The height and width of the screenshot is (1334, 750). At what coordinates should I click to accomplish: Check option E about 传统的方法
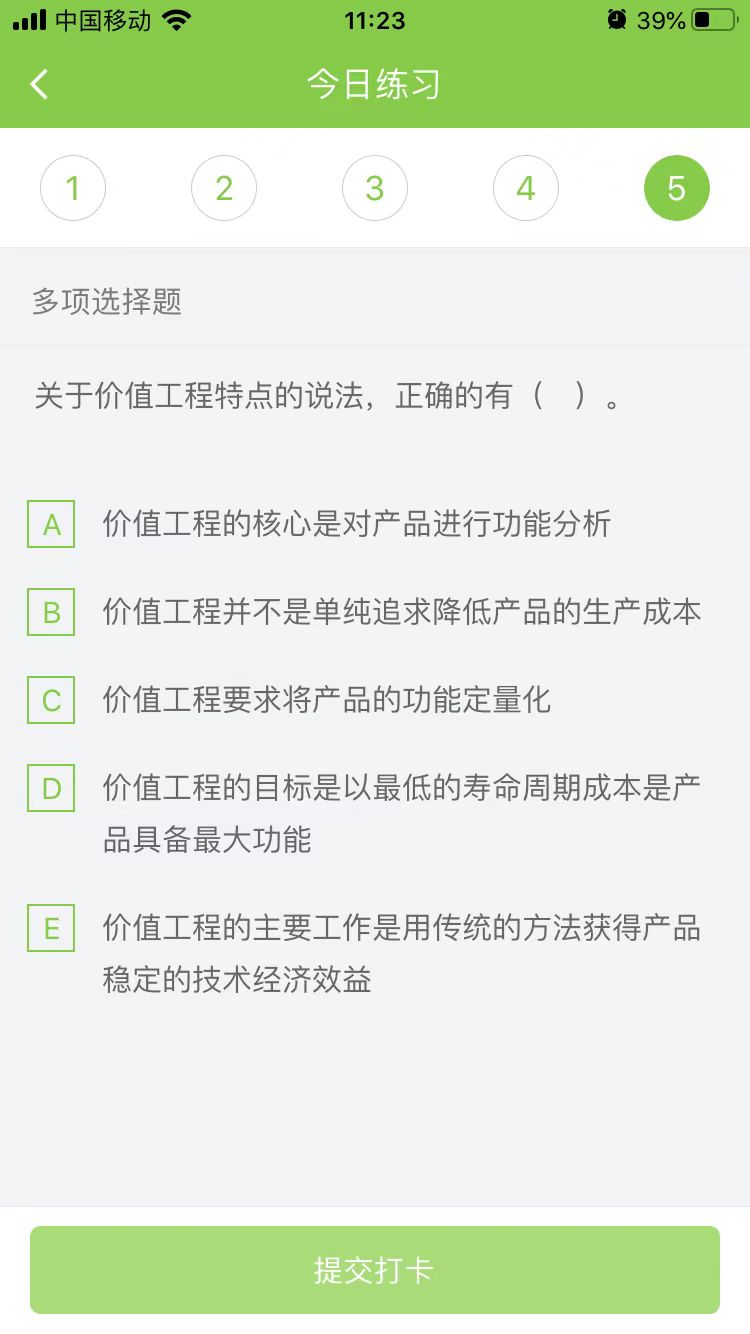51,930
